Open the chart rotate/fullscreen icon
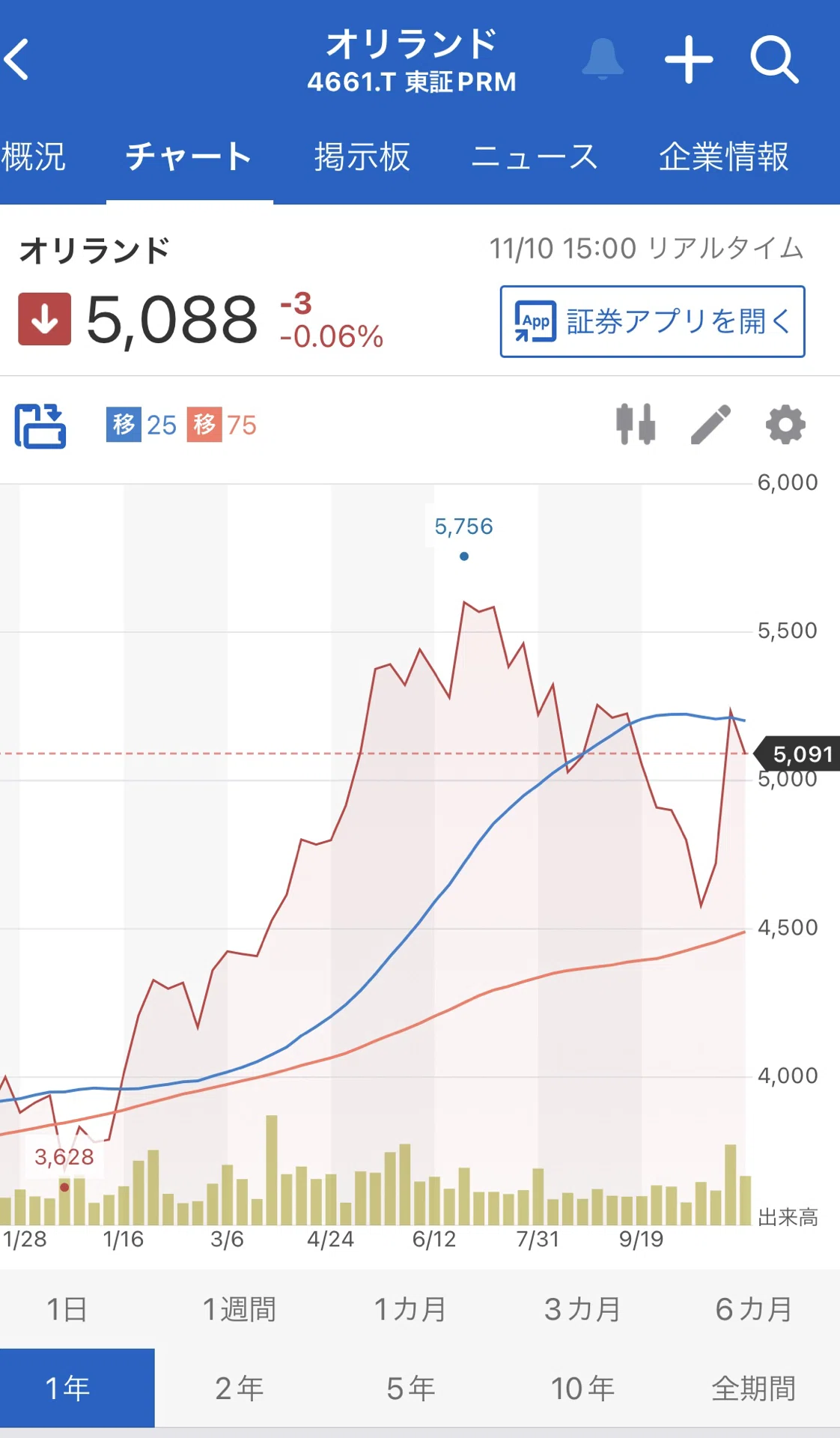This screenshot has height=1438, width=840. pos(40,425)
